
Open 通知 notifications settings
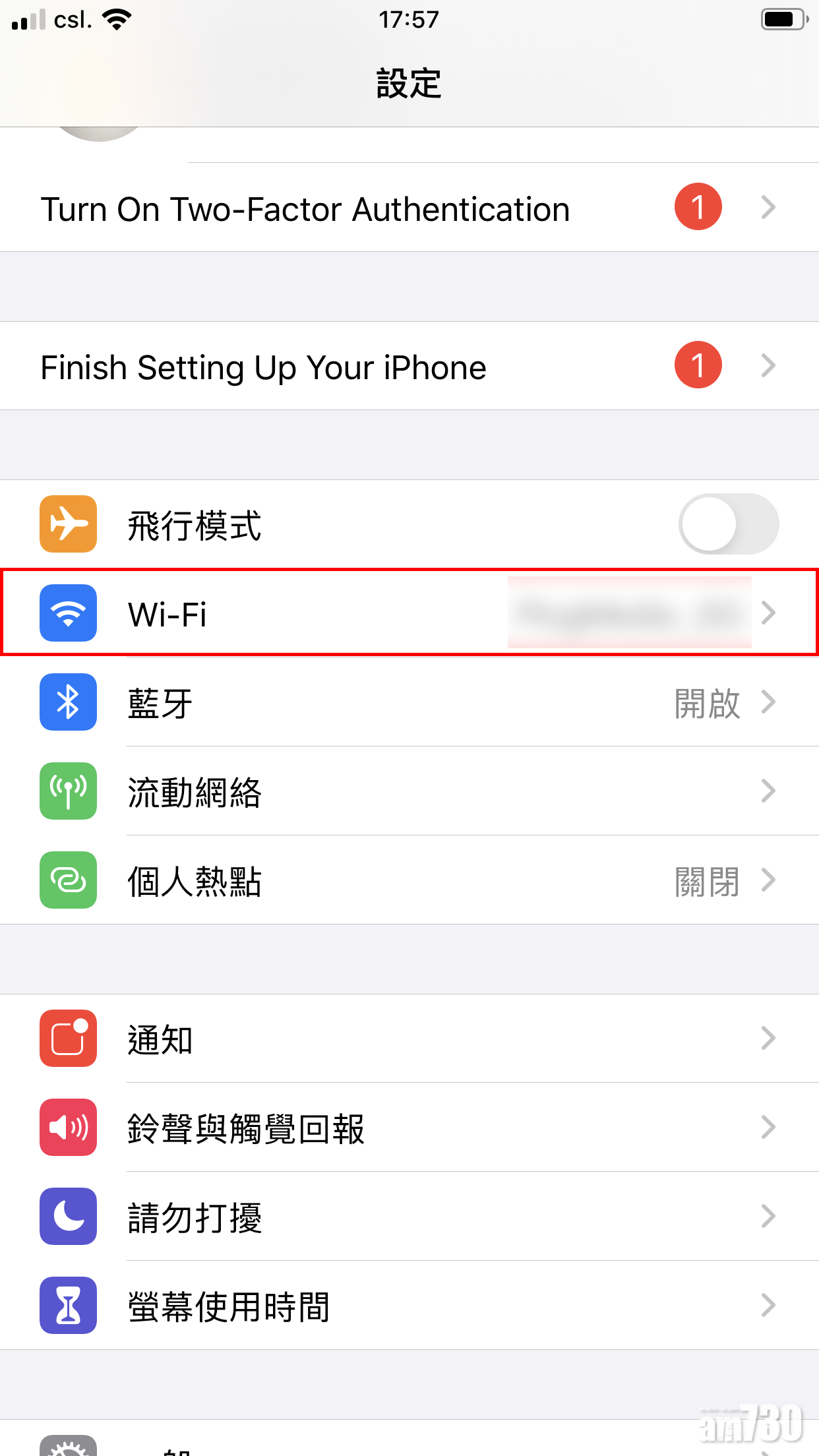(409, 1039)
